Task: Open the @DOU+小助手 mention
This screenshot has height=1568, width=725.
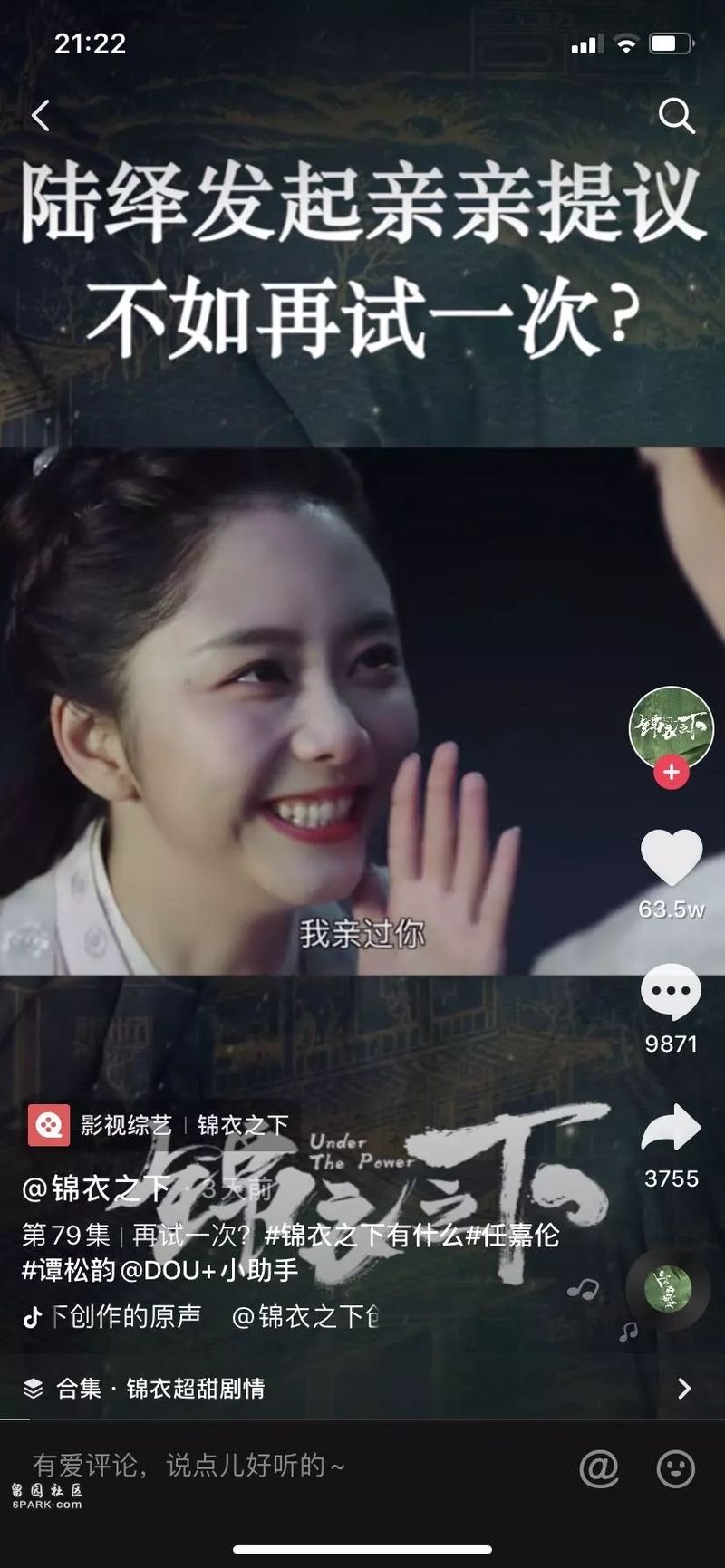Action: click(x=208, y=1270)
